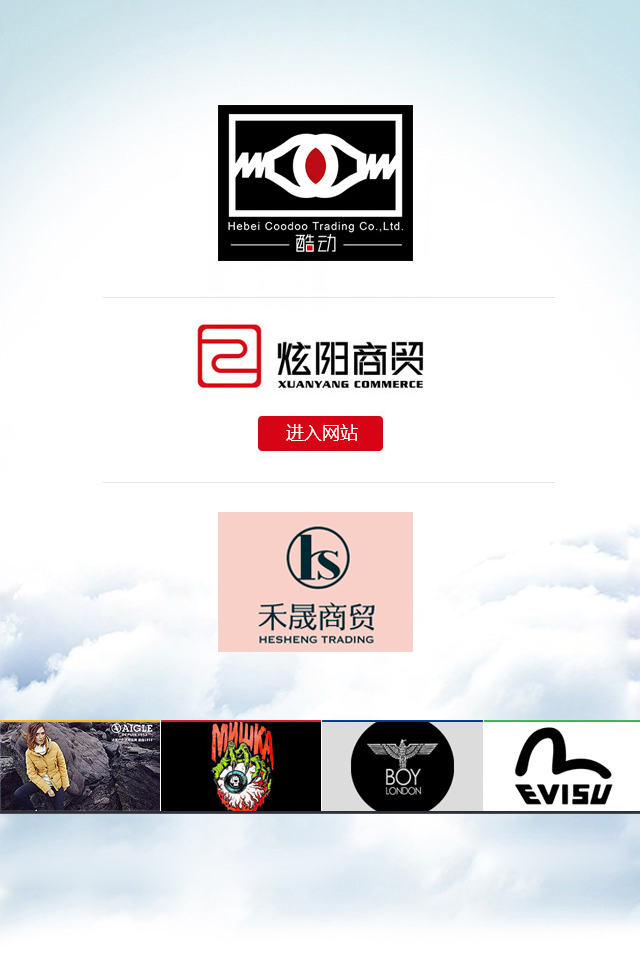Viewport: 640px width, 960px height.
Task: View the Mishka brand tile
Action: [x=241, y=766]
